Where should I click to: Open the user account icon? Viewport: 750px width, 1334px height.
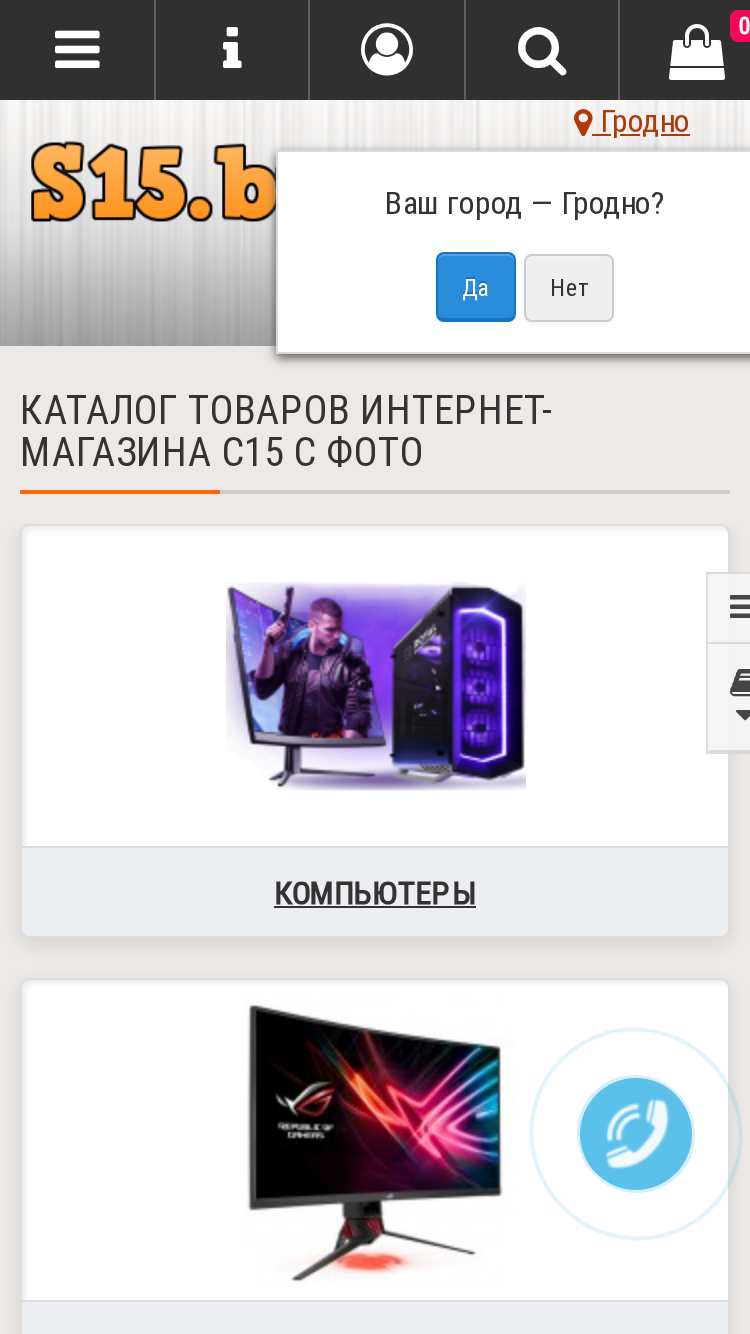tap(387, 49)
